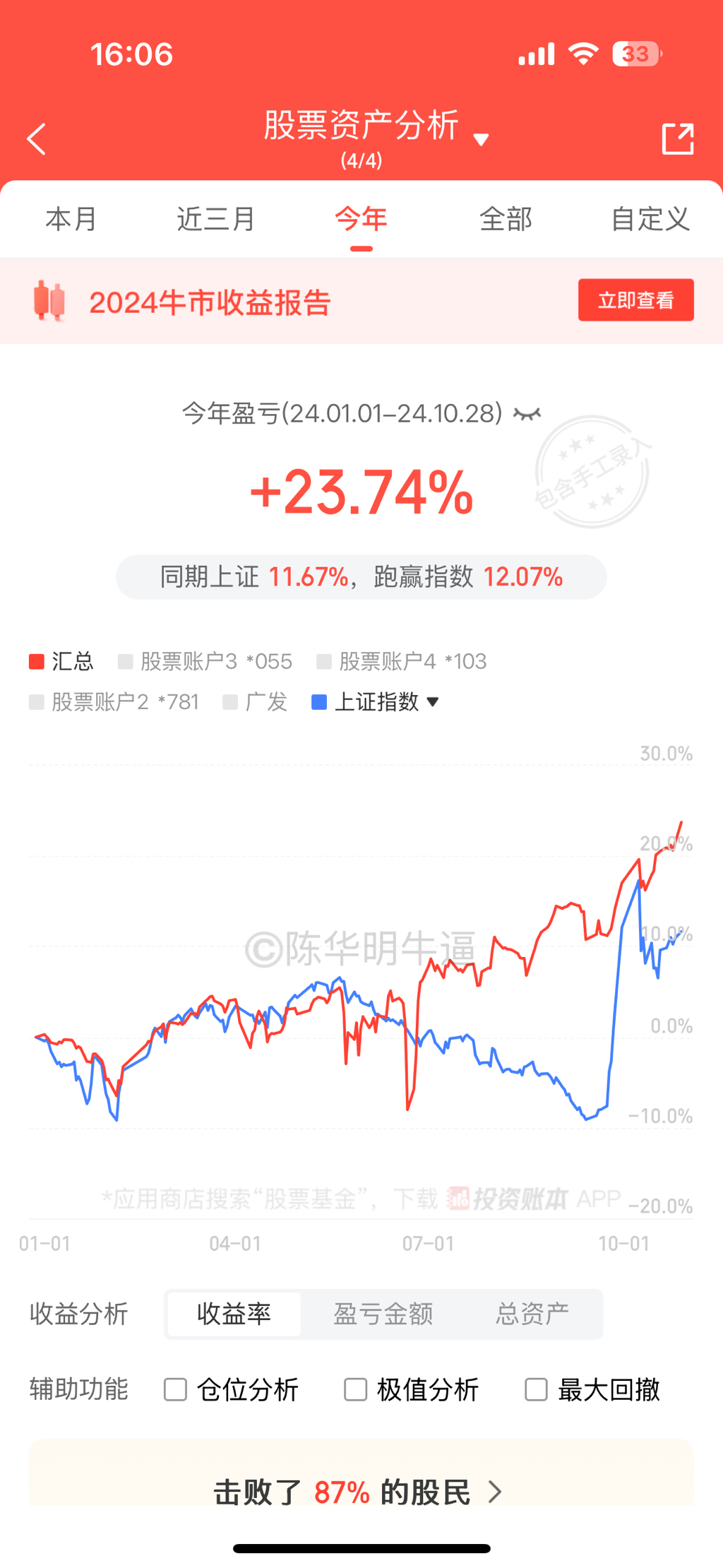723x1568 pixels.
Task: Switch to the 本月 tab
Action: 71,219
